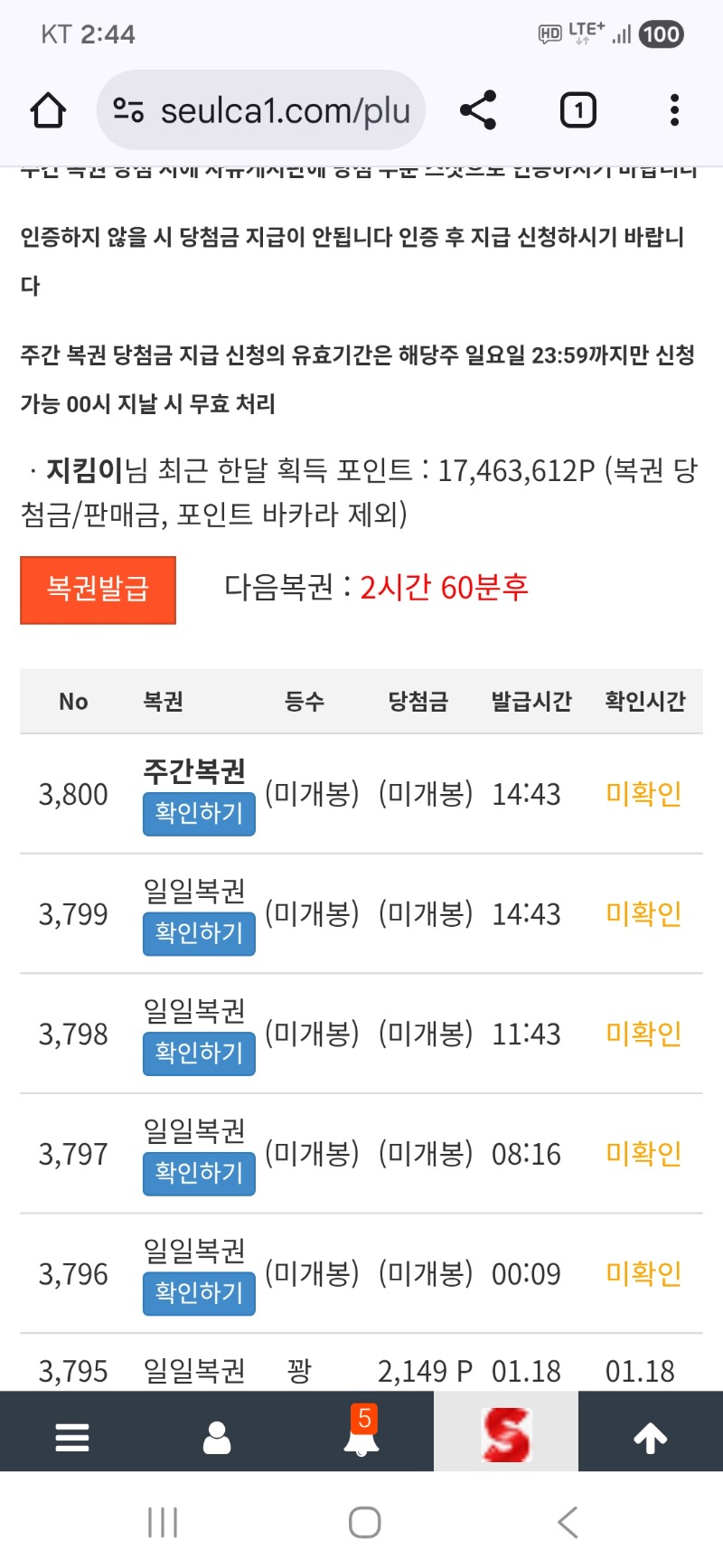The width and height of the screenshot is (723, 1568).
Task: Tap 확인하기 for 일일복권 No 3,797
Action: (x=199, y=1174)
